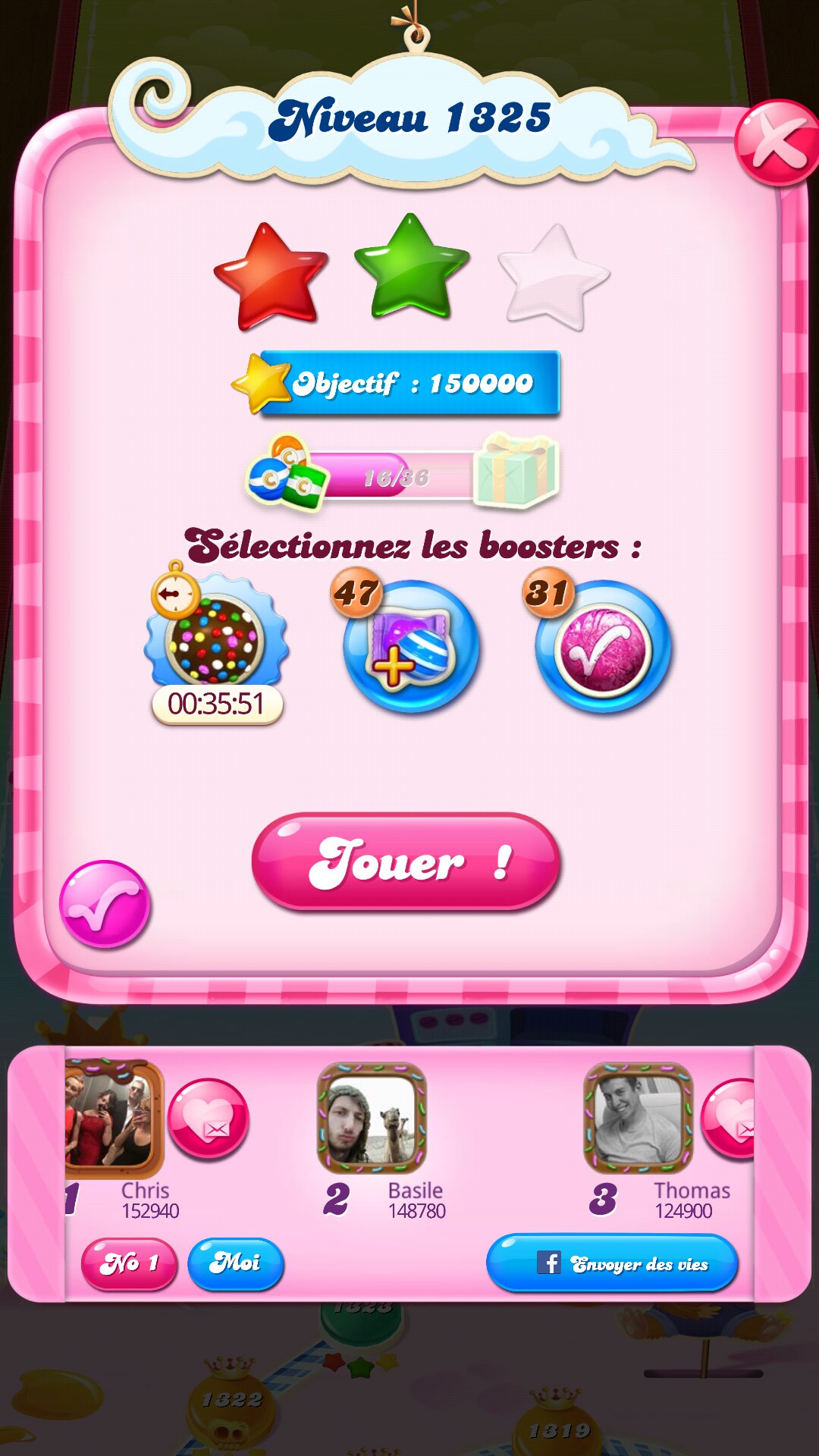819x1456 pixels.
Task: Show my rank with Moi button
Action: (236, 1263)
